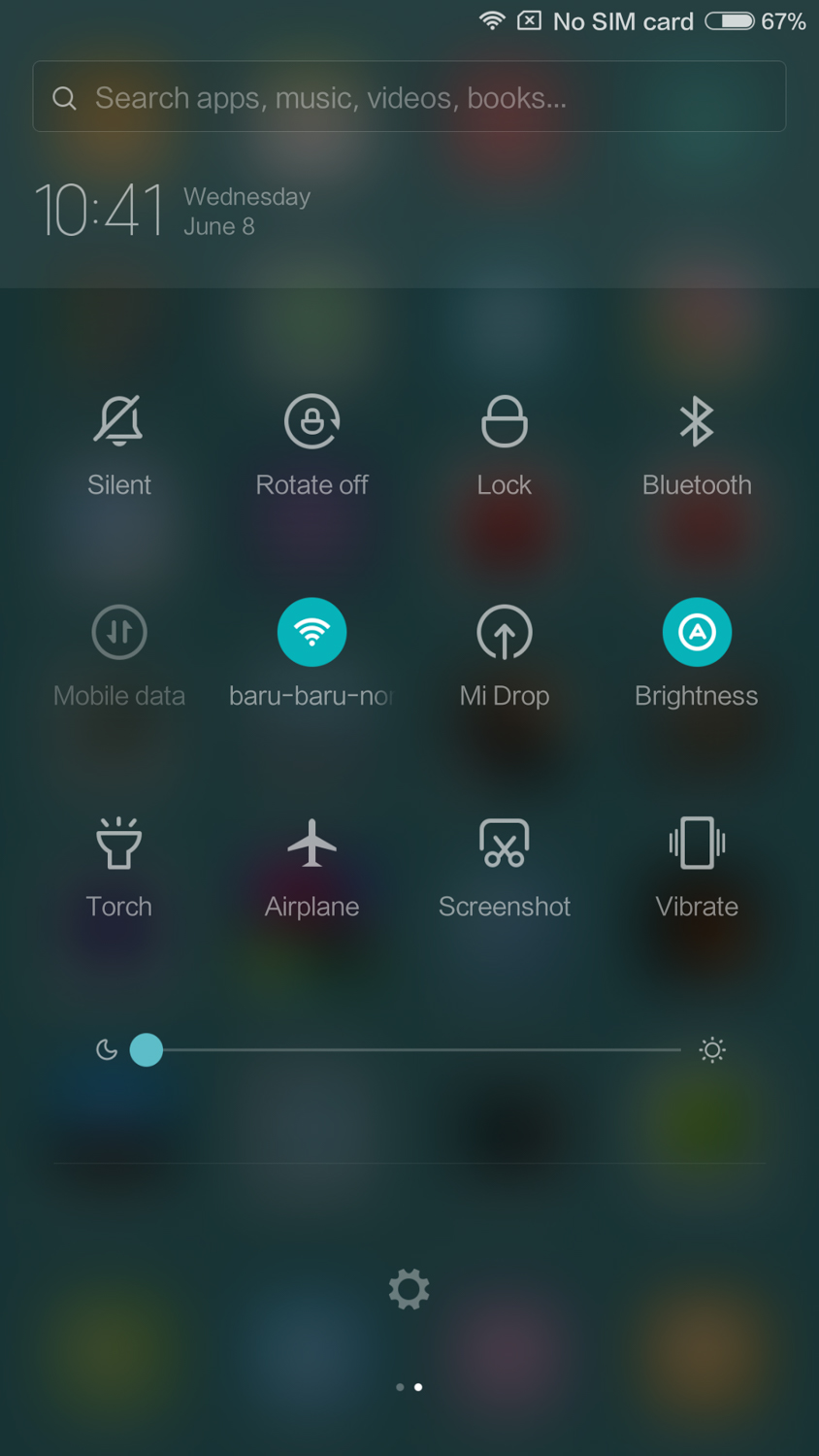Take a Screenshot

505,843
